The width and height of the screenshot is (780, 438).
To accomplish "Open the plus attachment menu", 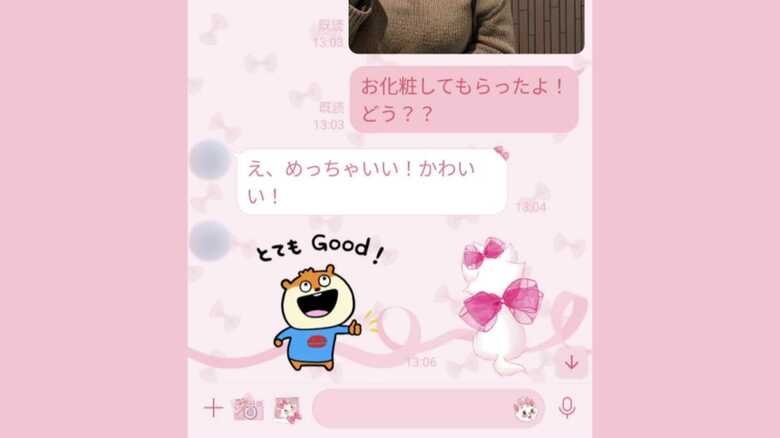I will click(212, 408).
